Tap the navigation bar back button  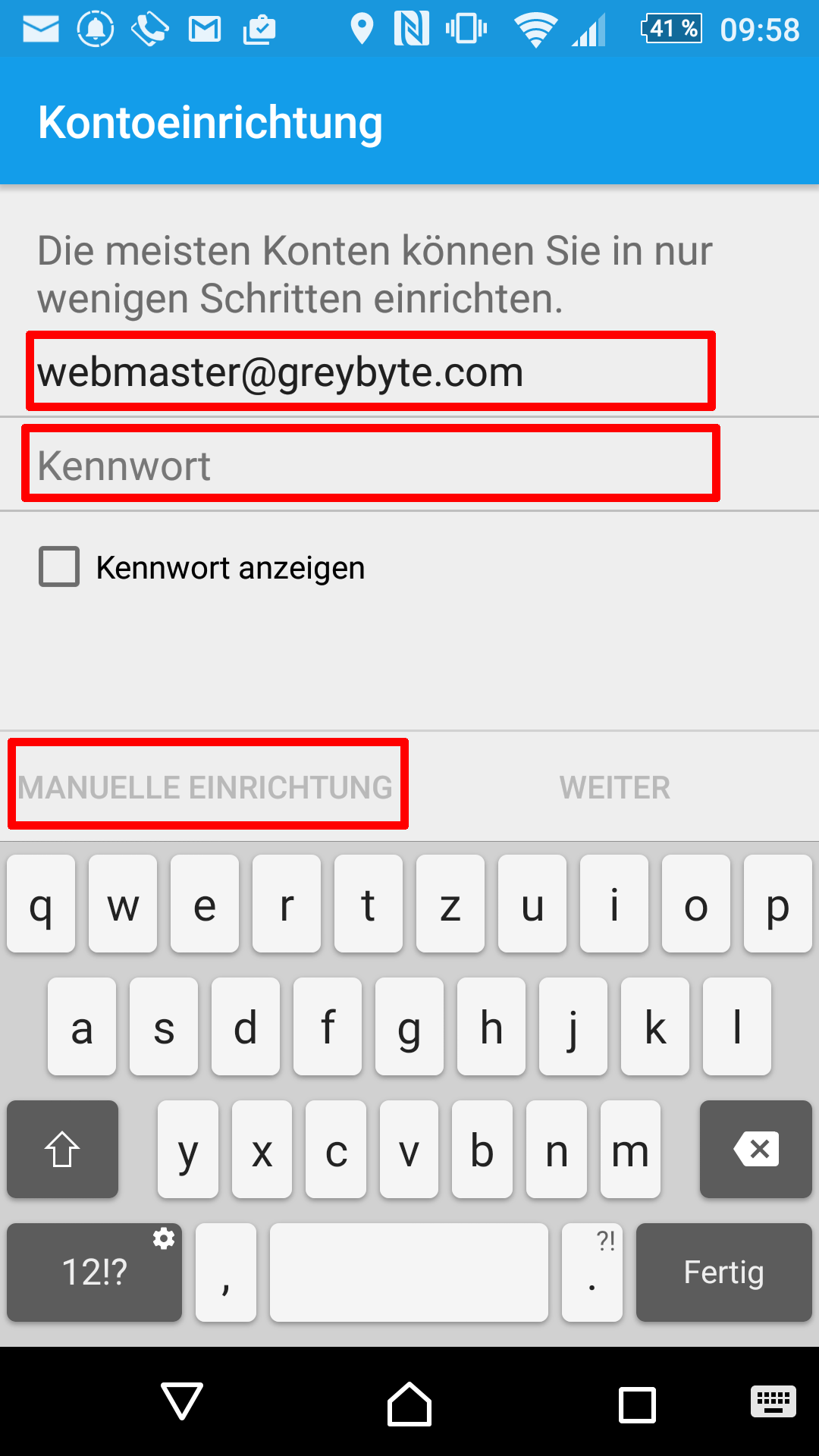[x=182, y=1401]
